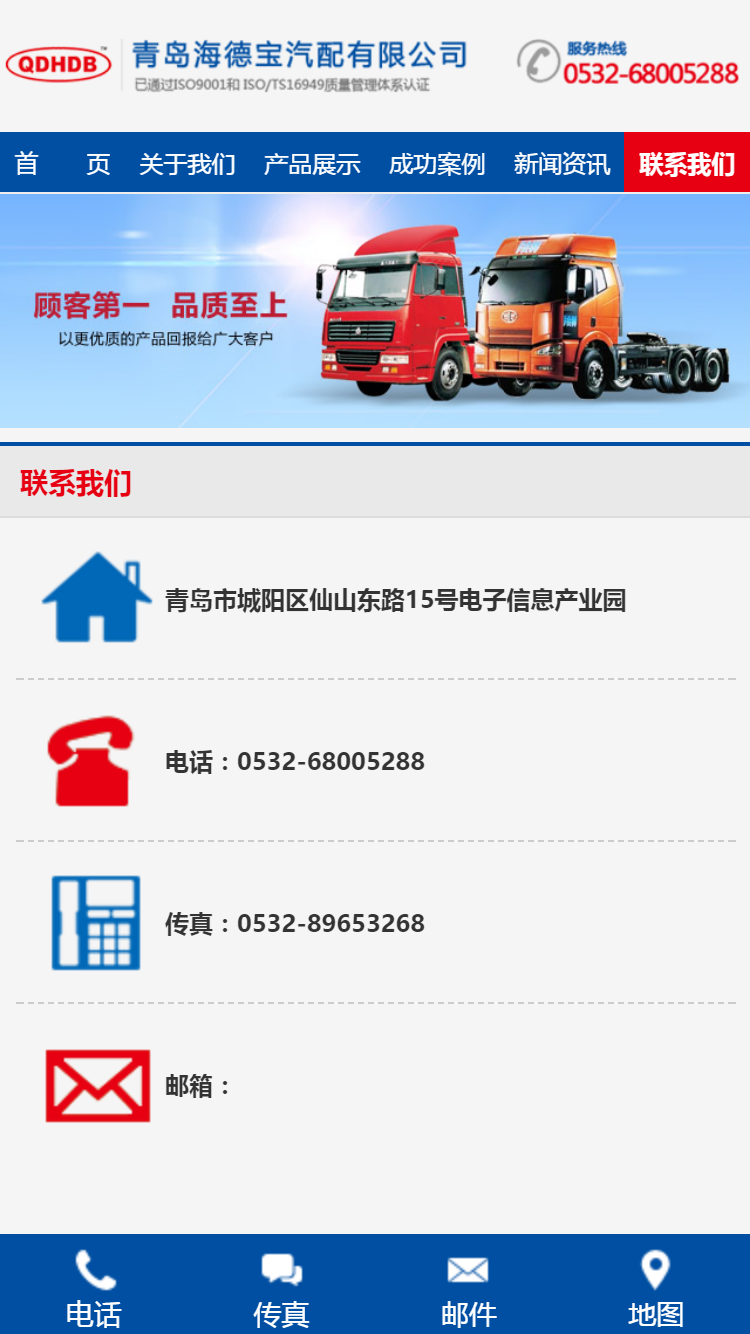Open the 产品展示 menu item
750x1334 pixels.
[311, 163]
